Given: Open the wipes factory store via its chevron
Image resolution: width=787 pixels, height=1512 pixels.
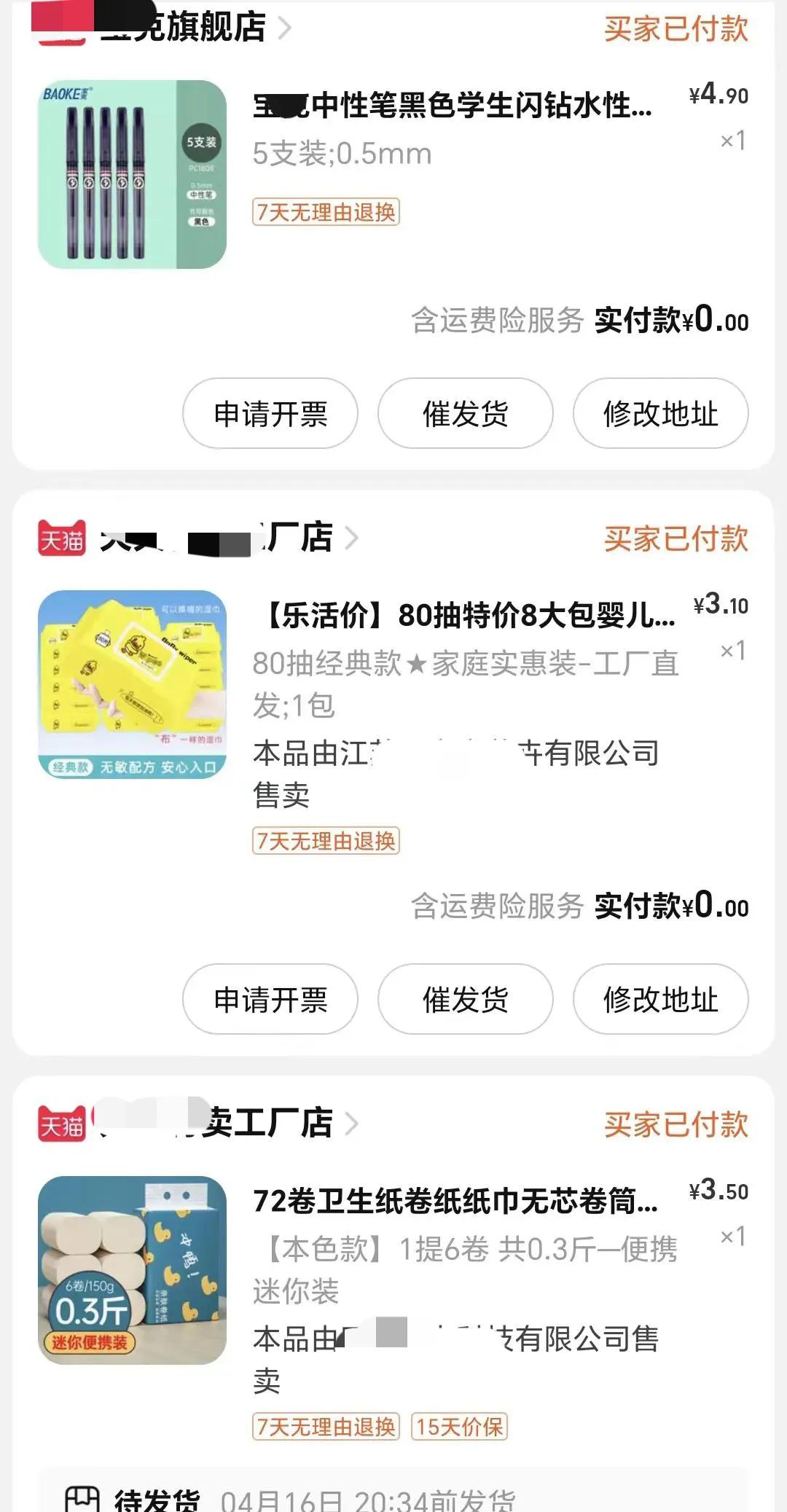Looking at the screenshot, I should [x=353, y=539].
